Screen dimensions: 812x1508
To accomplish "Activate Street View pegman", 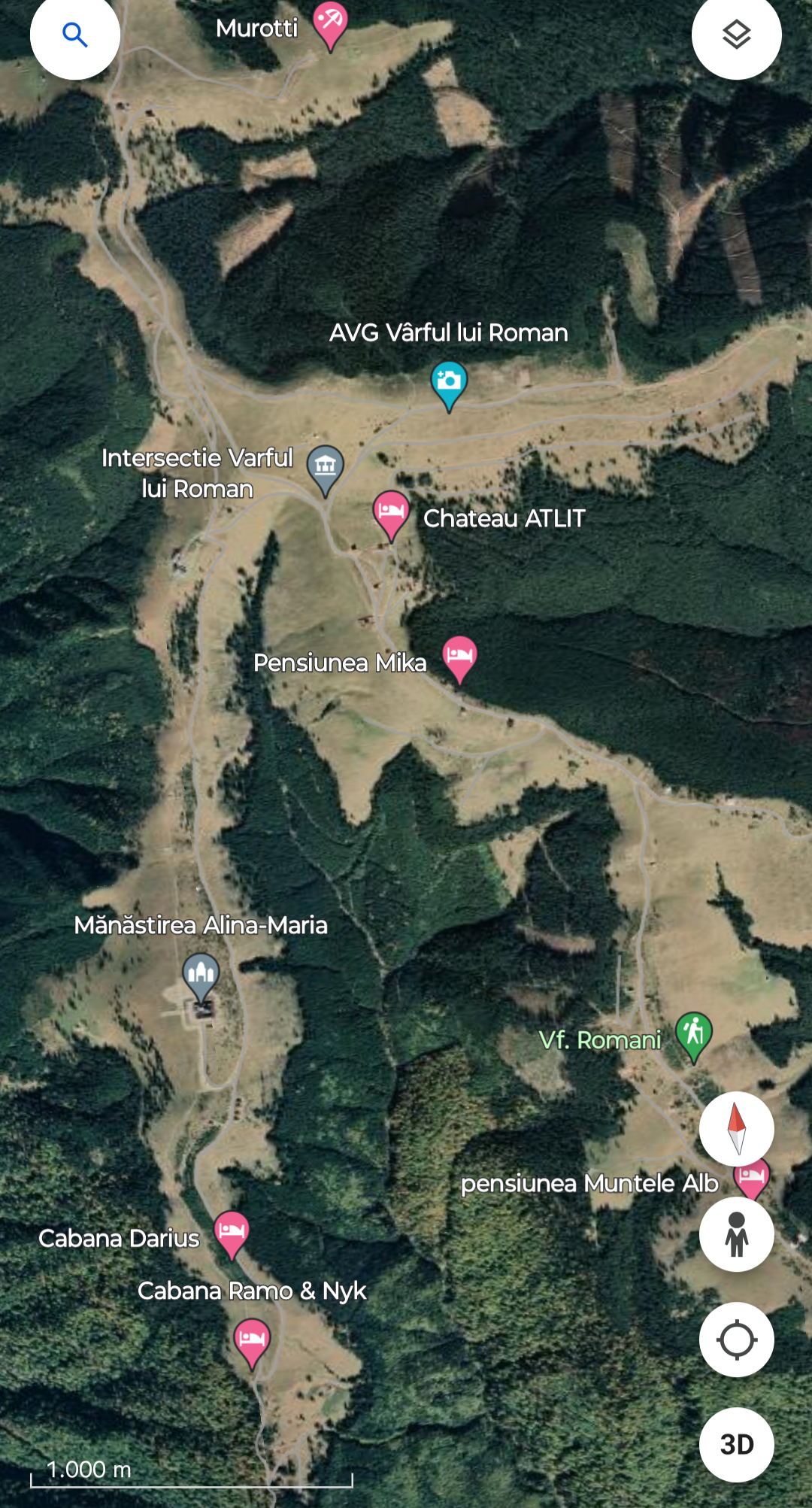I will 736,1233.
